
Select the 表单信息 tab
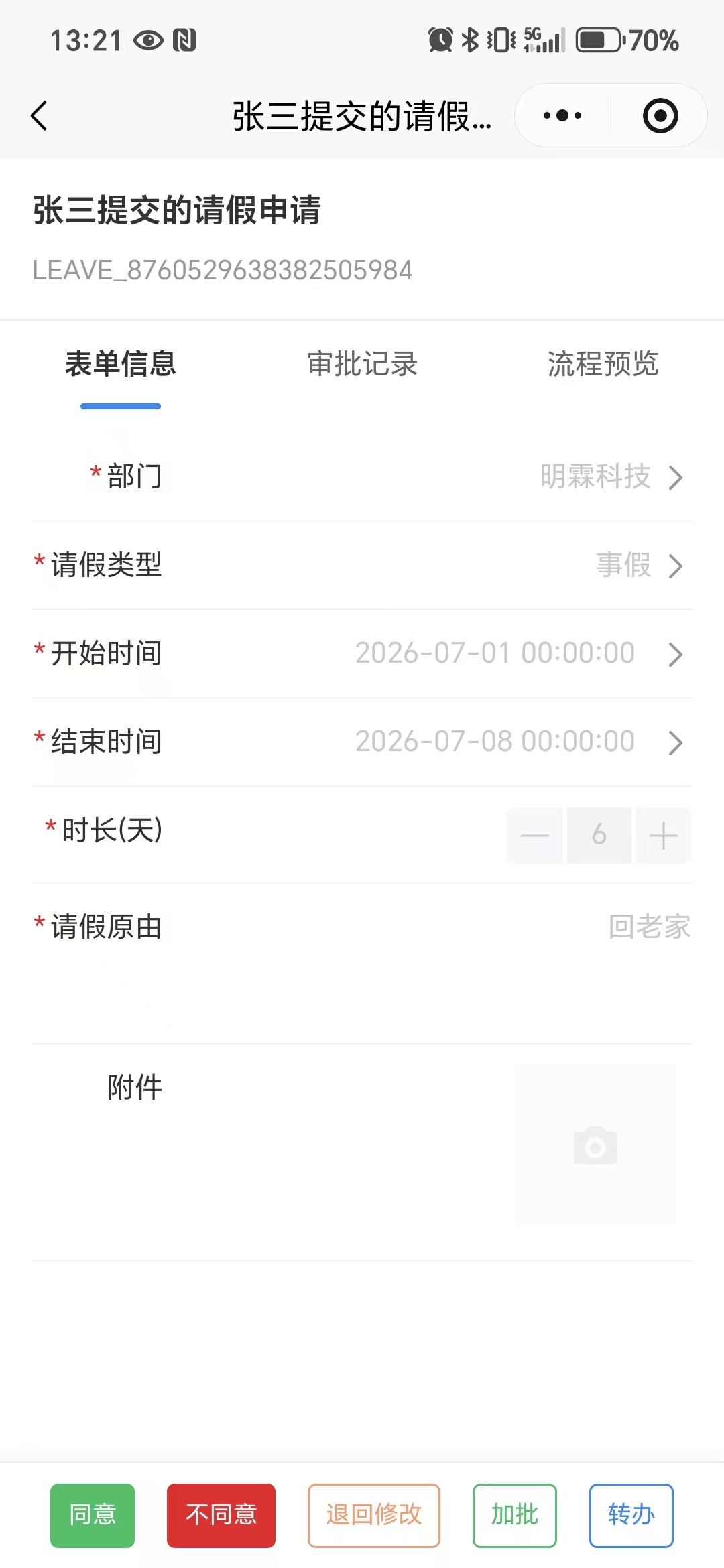coord(121,364)
